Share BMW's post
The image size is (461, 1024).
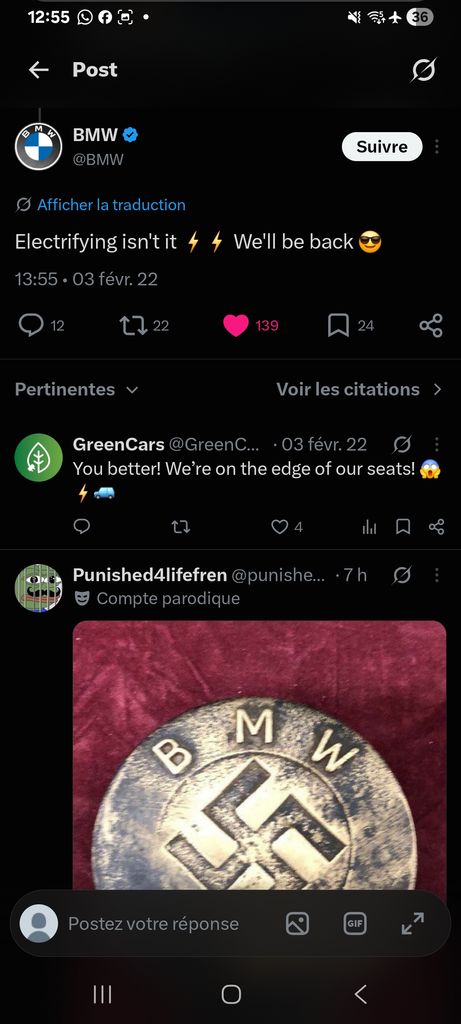pyautogui.click(x=431, y=325)
